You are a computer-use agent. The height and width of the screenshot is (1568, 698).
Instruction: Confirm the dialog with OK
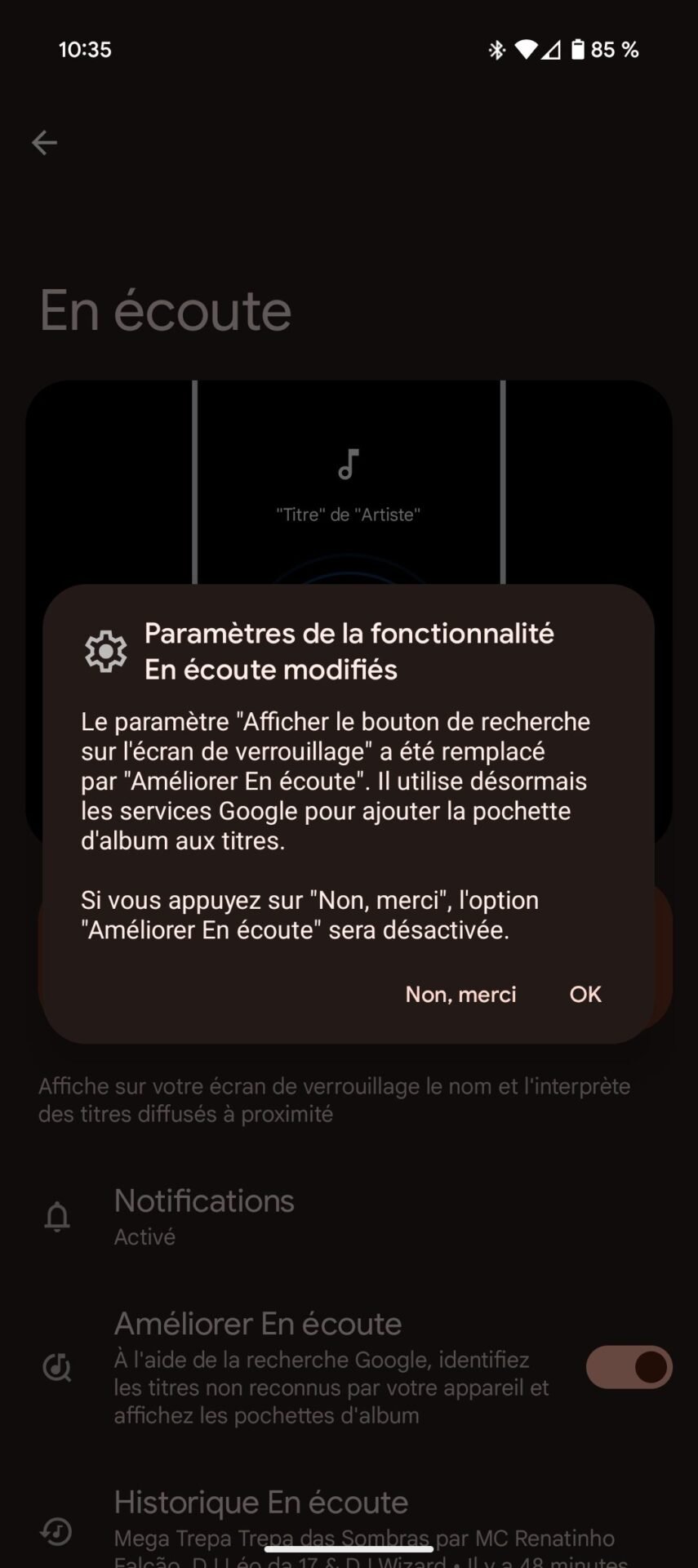[x=585, y=994]
